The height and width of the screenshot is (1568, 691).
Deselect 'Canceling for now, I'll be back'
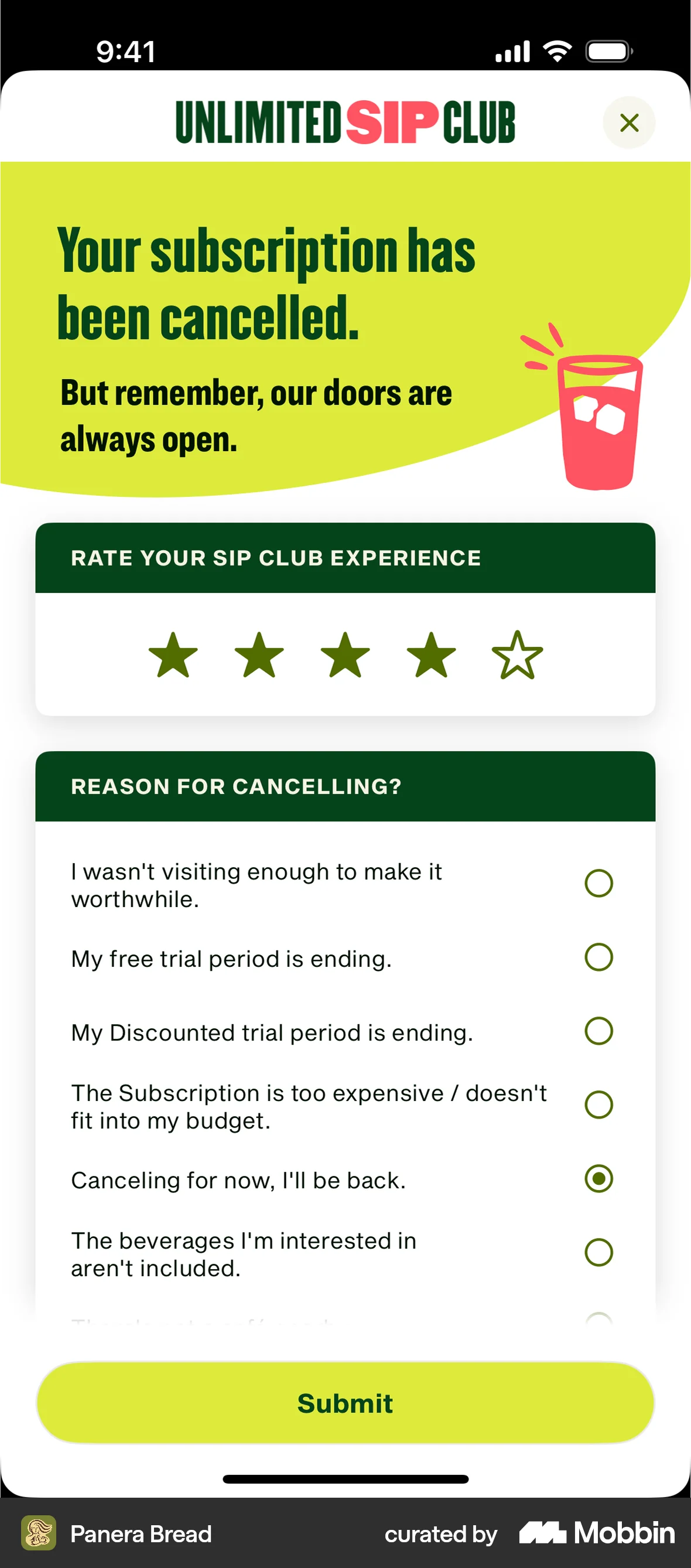coord(599,1178)
